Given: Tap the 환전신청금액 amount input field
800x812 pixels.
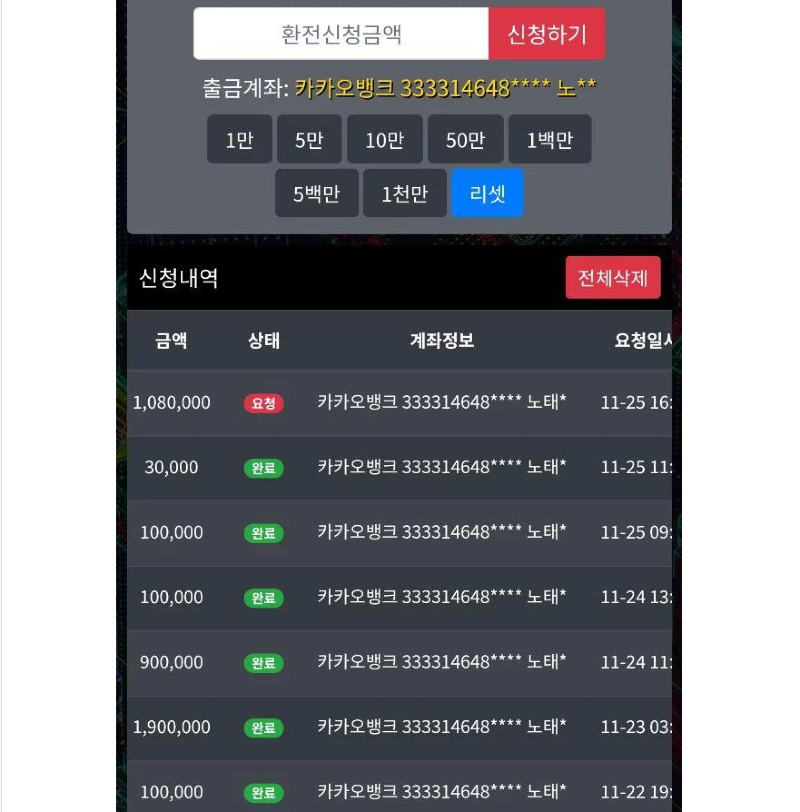Looking at the screenshot, I should [x=341, y=34].
